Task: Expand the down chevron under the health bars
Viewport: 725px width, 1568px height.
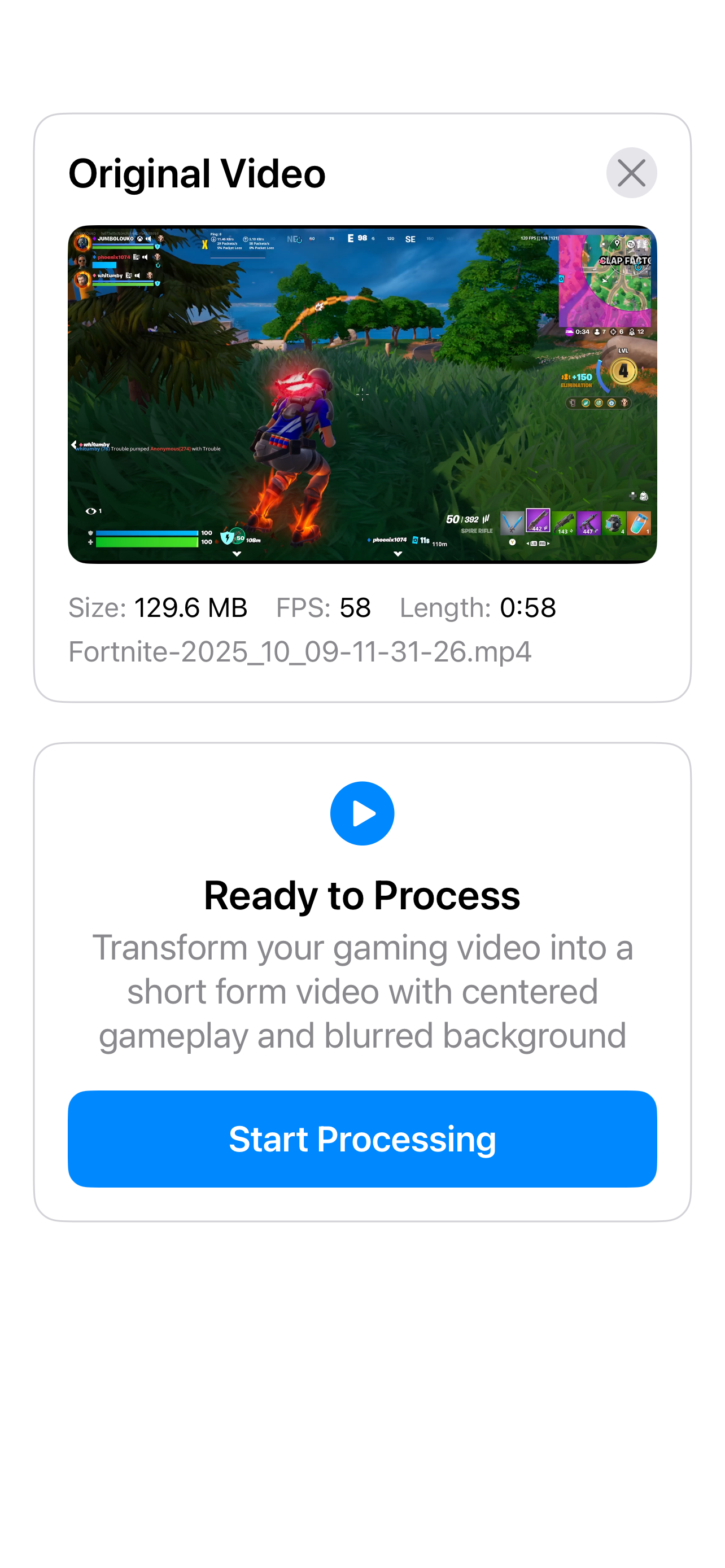Action: click(x=237, y=553)
